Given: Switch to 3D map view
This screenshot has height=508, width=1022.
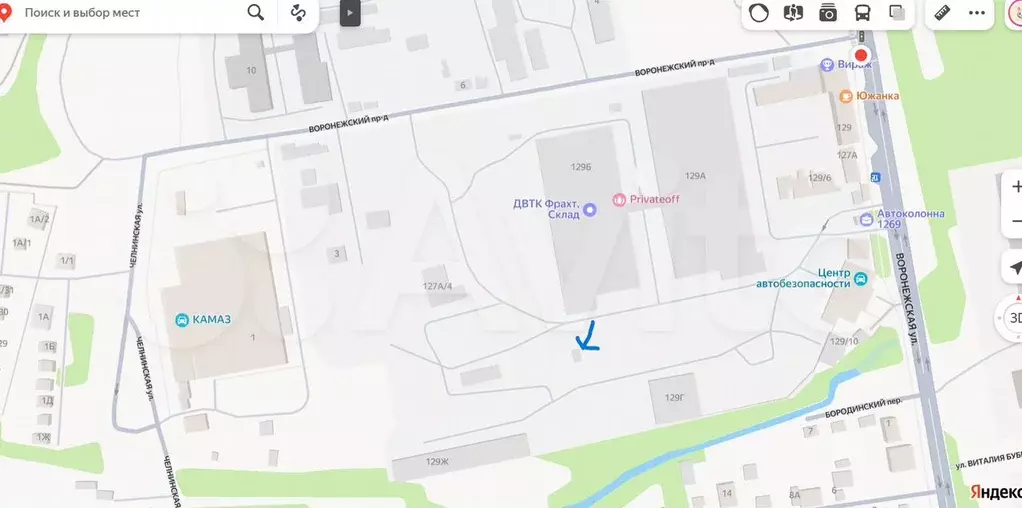Looking at the screenshot, I should coord(1012,318).
